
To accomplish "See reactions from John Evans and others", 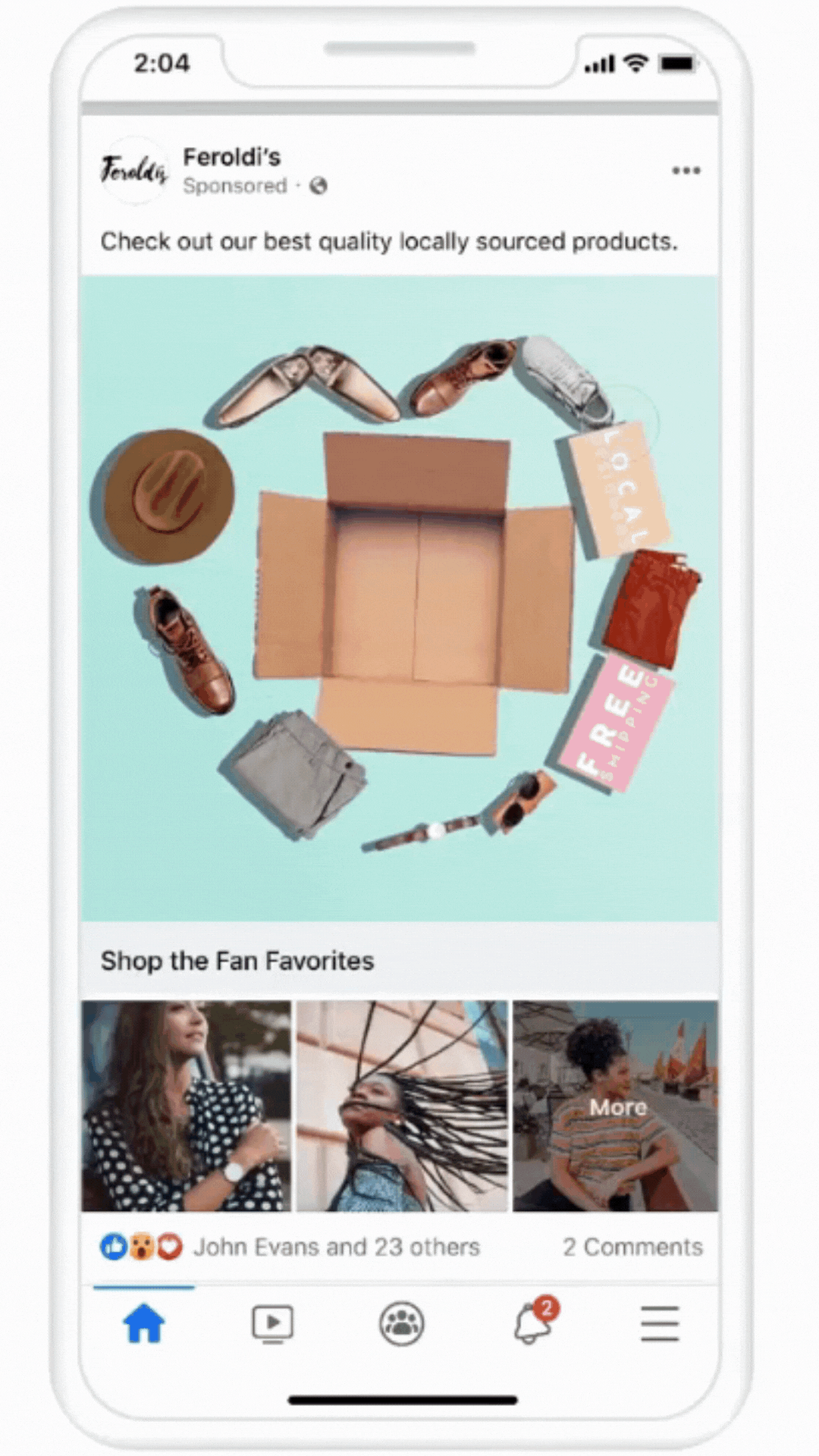I will 336,1247.
